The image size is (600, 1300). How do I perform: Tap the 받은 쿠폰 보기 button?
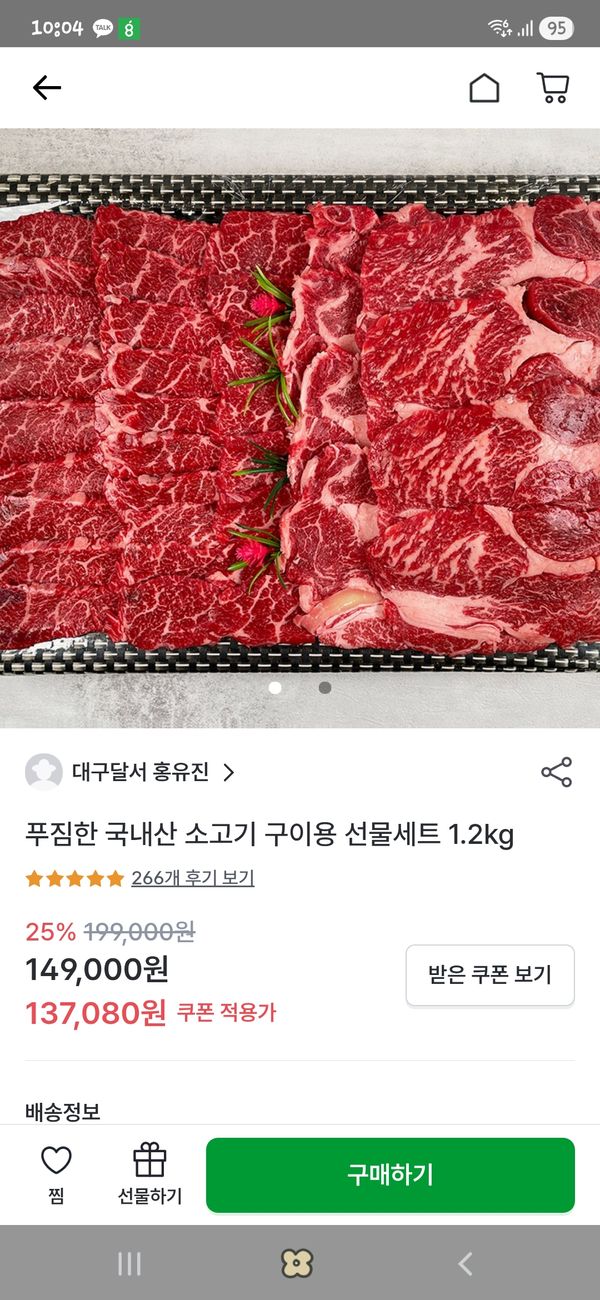[x=490, y=975]
